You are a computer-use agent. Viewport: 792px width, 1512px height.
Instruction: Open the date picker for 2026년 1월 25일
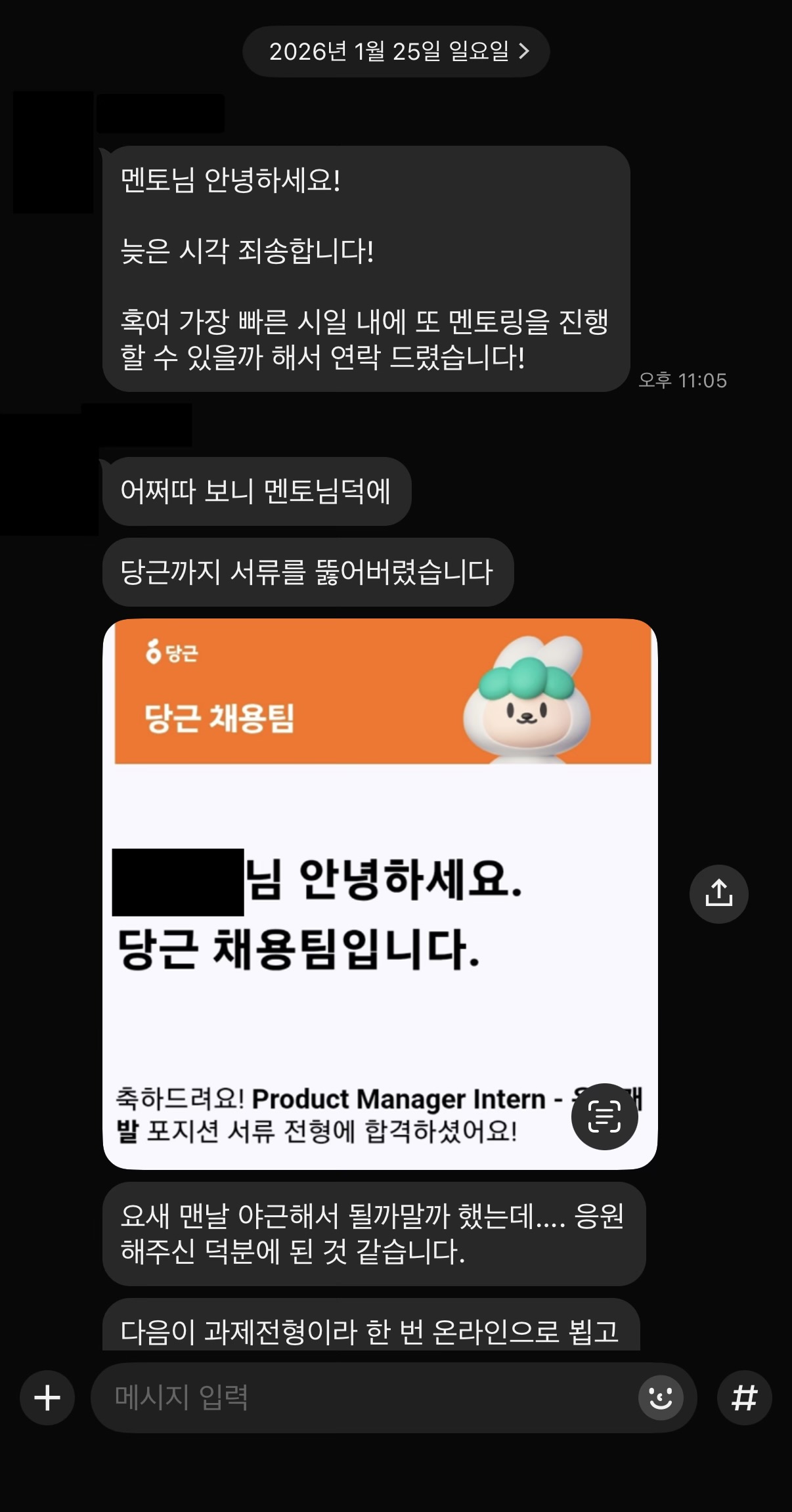396,52
